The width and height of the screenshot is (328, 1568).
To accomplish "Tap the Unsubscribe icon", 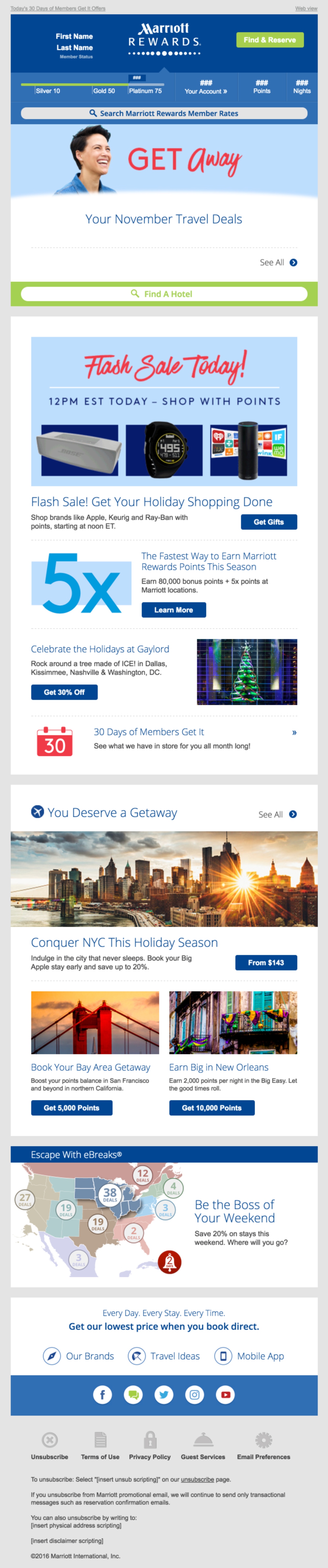I will 49,1440.
